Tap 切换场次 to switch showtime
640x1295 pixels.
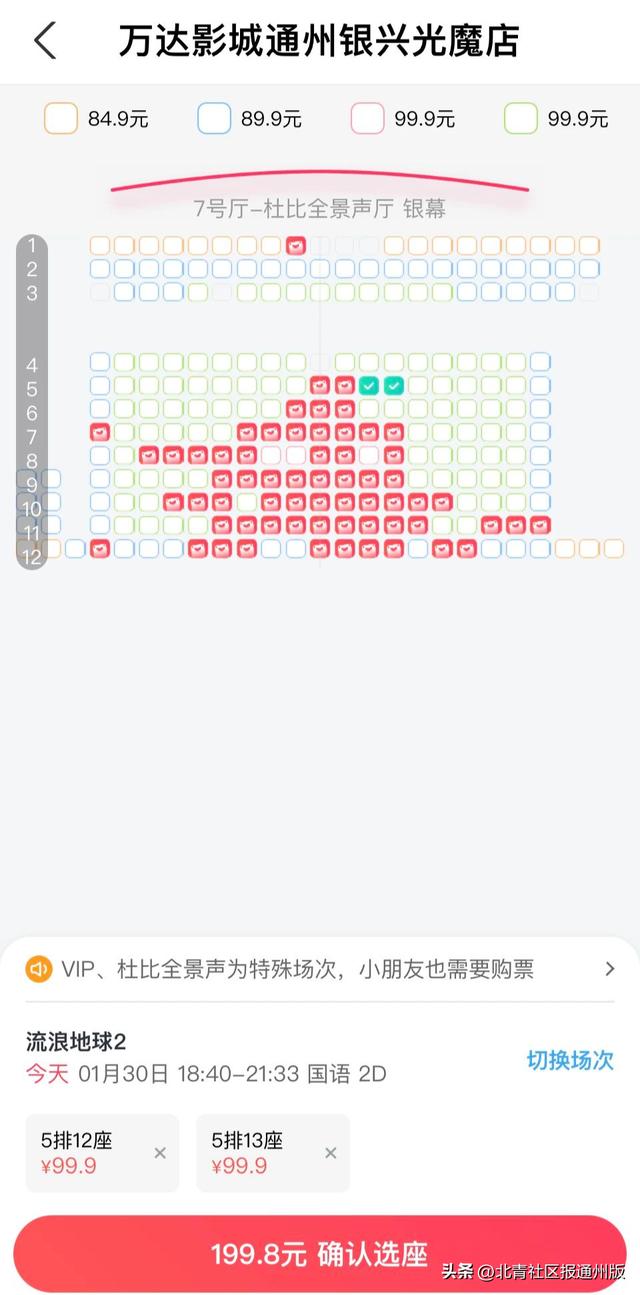[x=570, y=1060]
